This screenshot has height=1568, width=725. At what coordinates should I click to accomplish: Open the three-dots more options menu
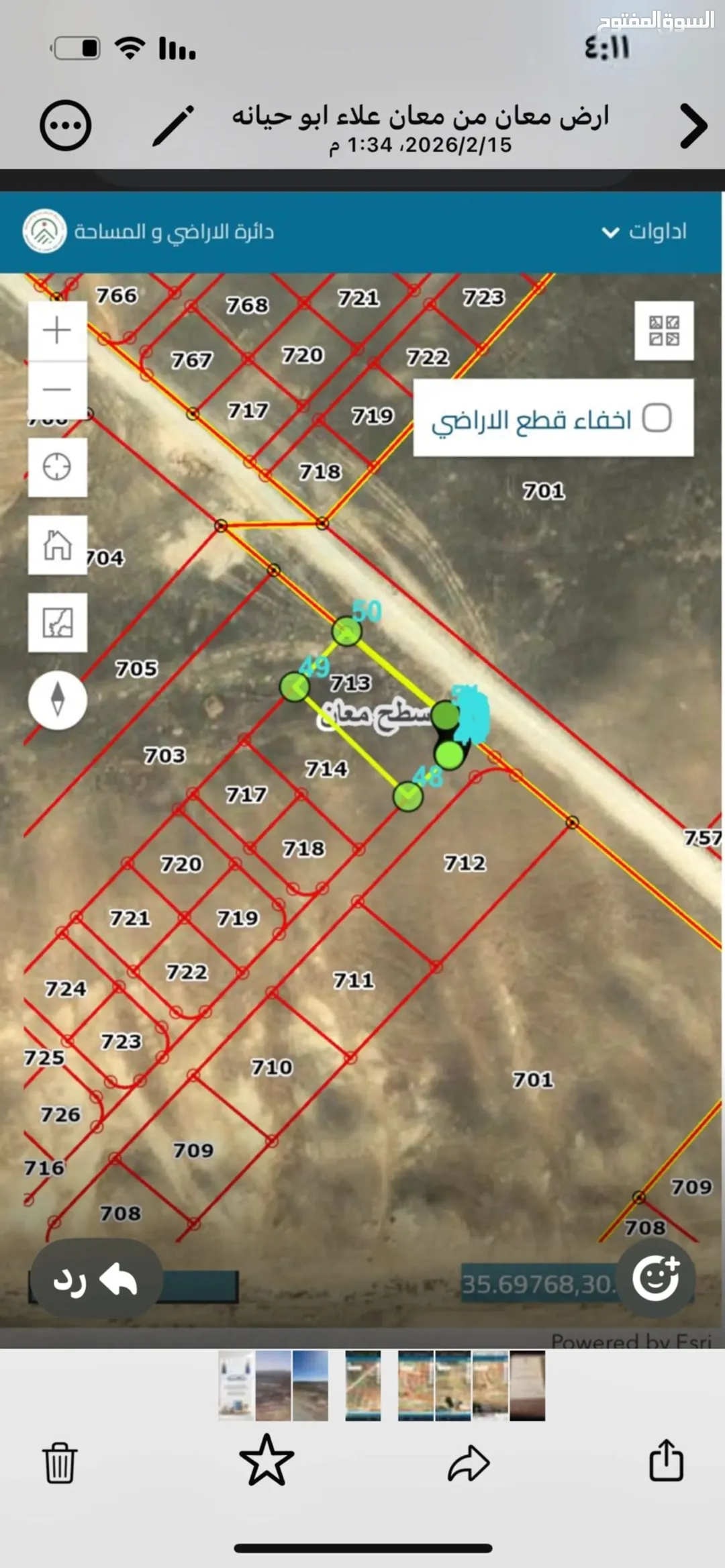[x=65, y=125]
